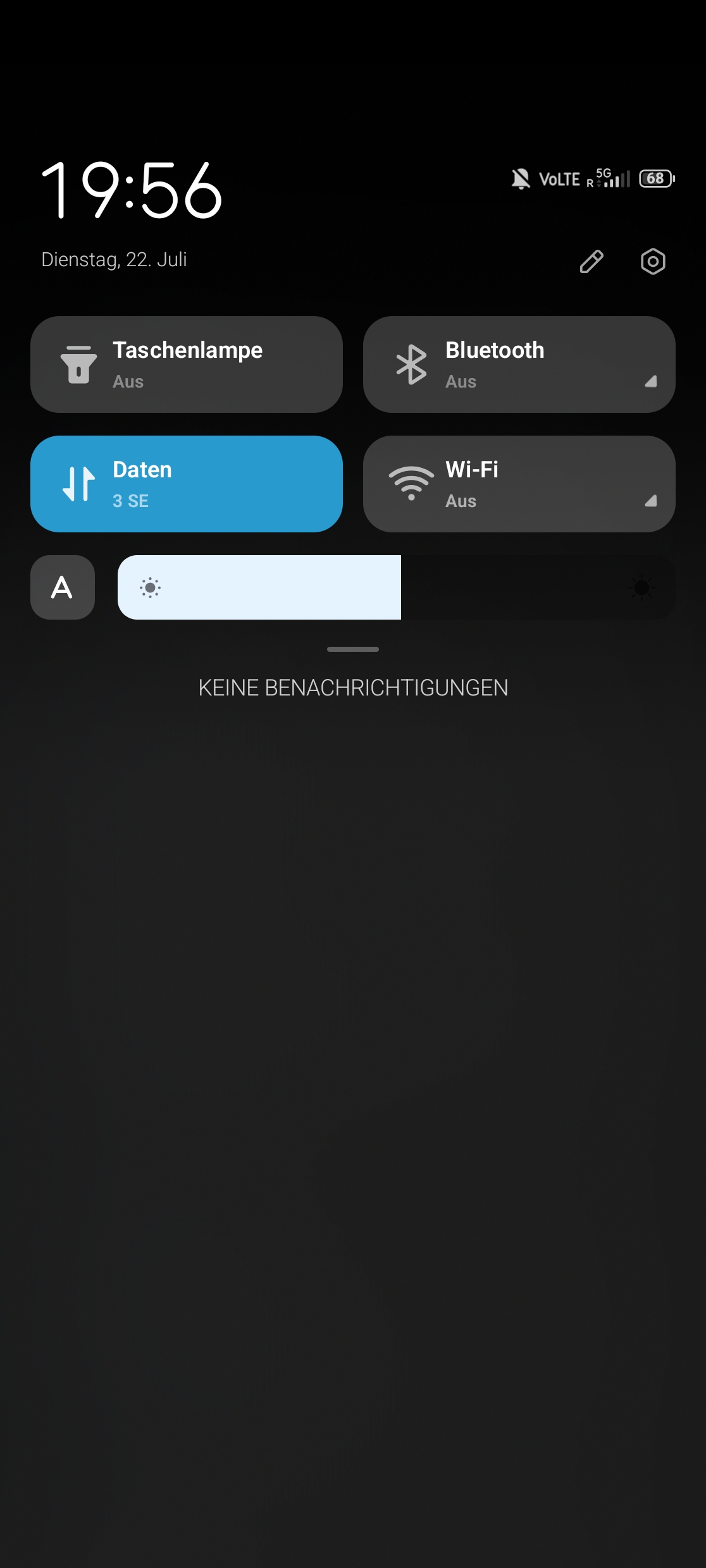Turn on the Taschenlampe tile

(187, 365)
